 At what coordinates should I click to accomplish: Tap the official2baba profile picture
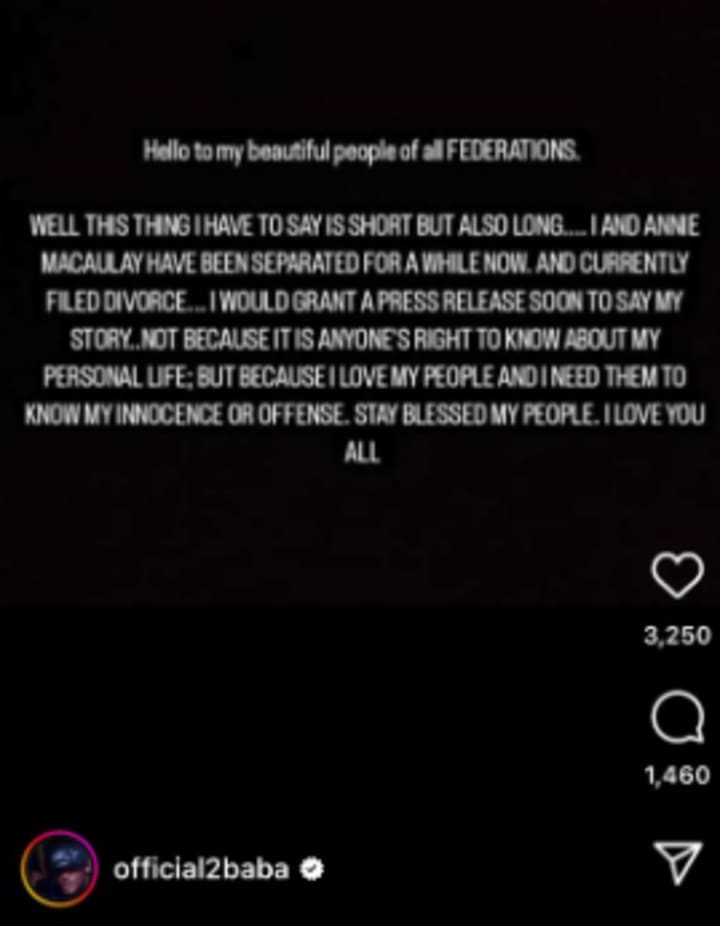tap(59, 868)
